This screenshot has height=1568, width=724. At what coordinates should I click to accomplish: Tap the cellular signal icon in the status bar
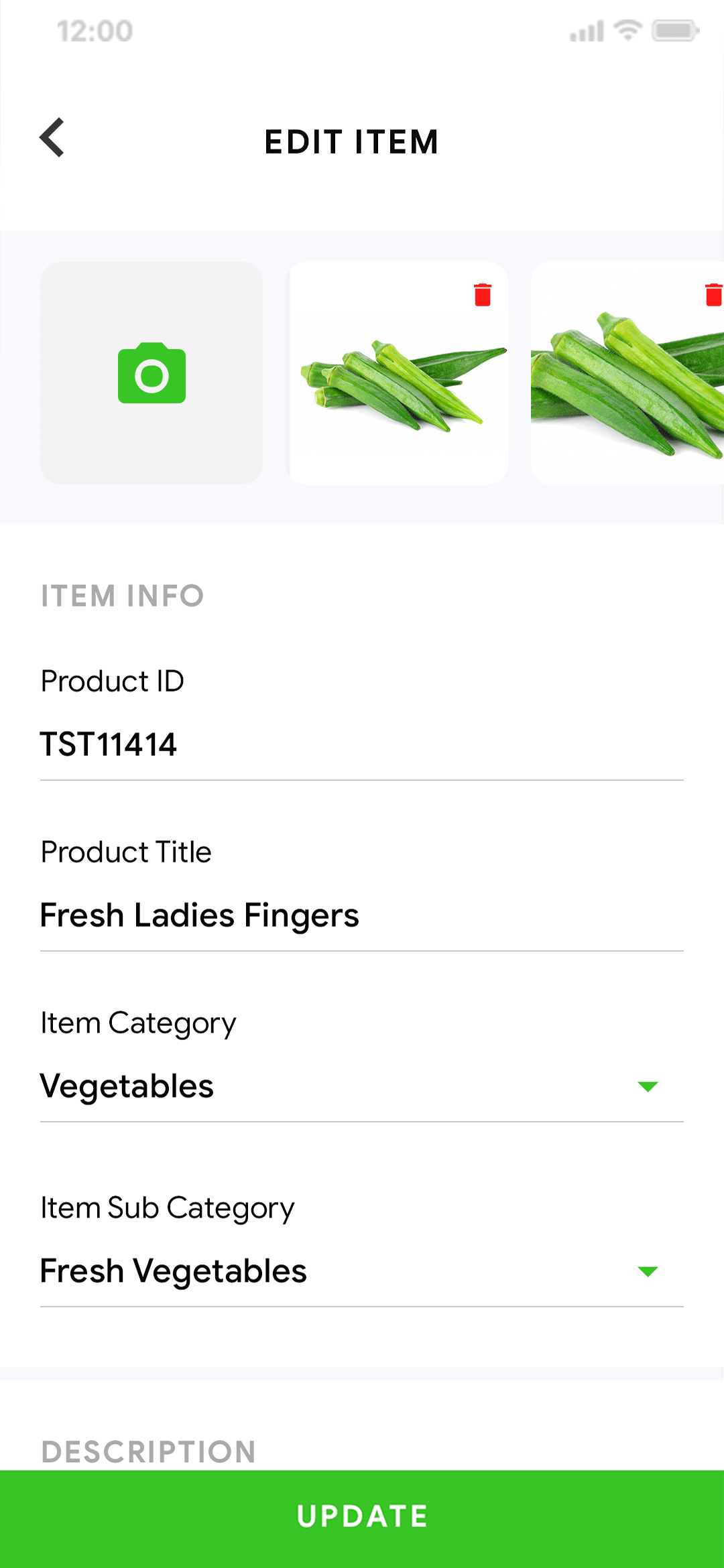pyautogui.click(x=585, y=30)
